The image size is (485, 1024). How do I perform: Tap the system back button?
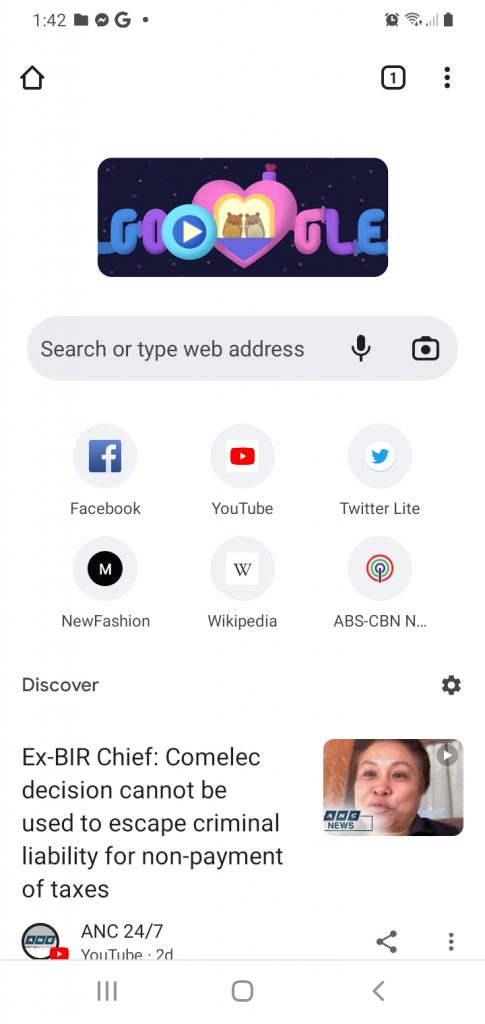tap(379, 991)
